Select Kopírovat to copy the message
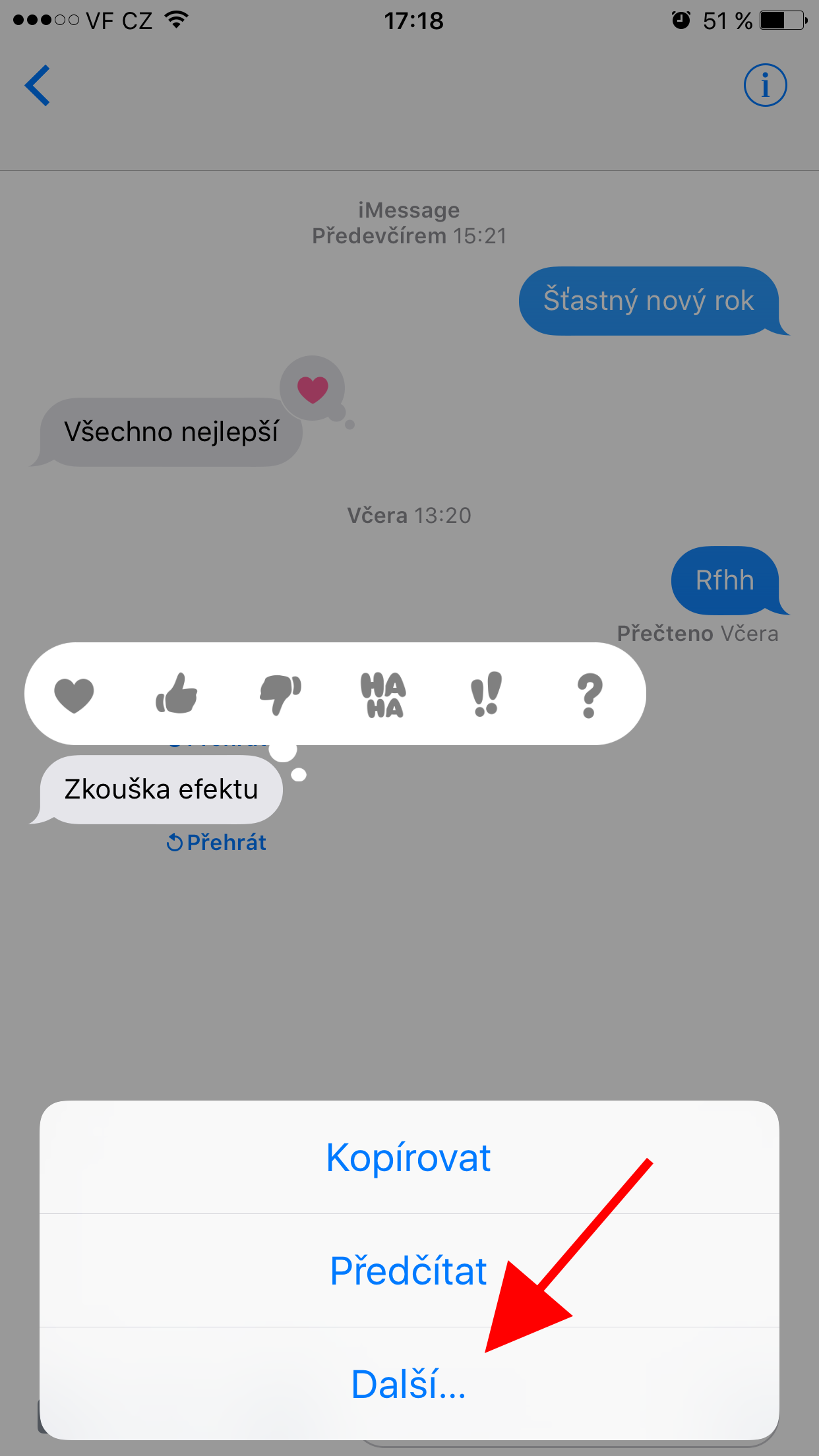Viewport: 819px width, 1456px height. point(409,1158)
